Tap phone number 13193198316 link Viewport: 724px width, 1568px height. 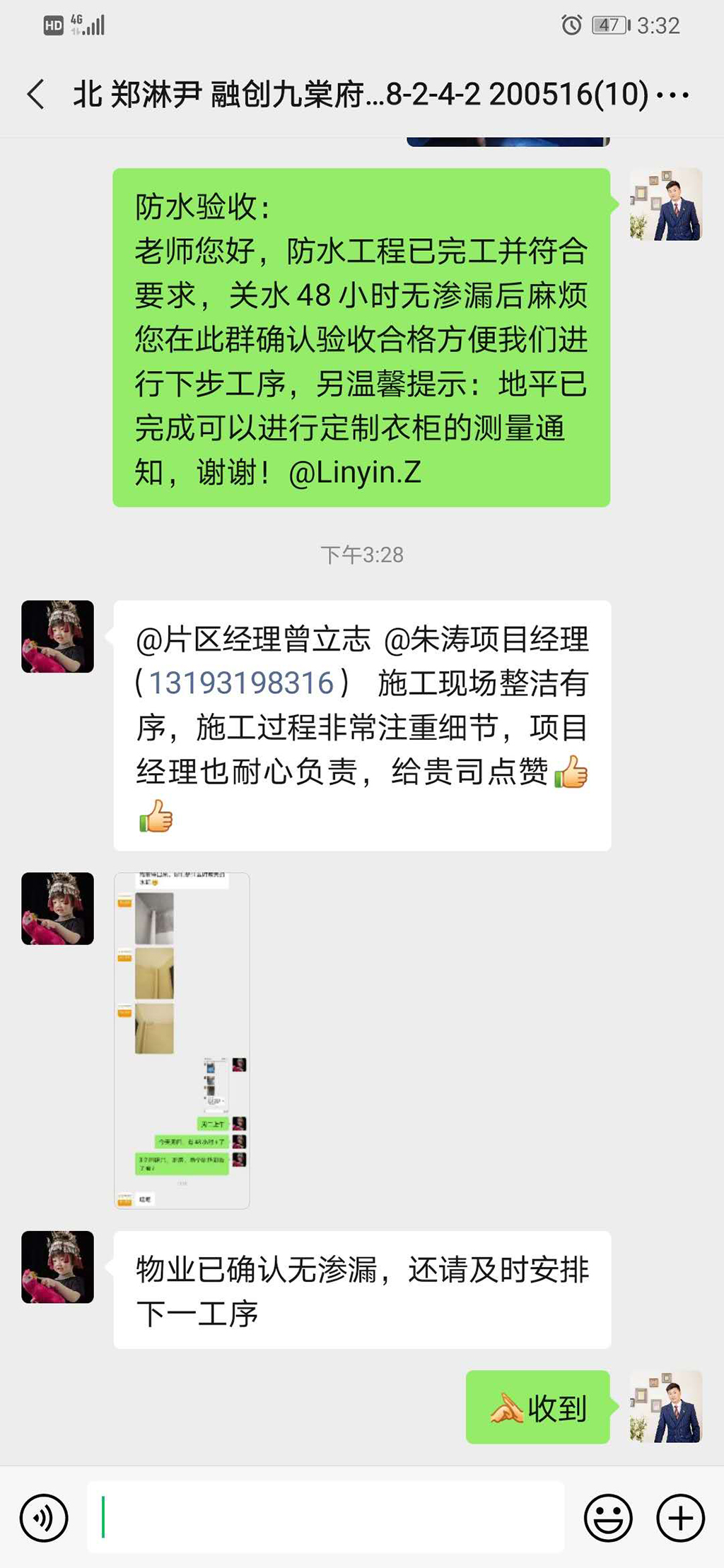pos(241,683)
